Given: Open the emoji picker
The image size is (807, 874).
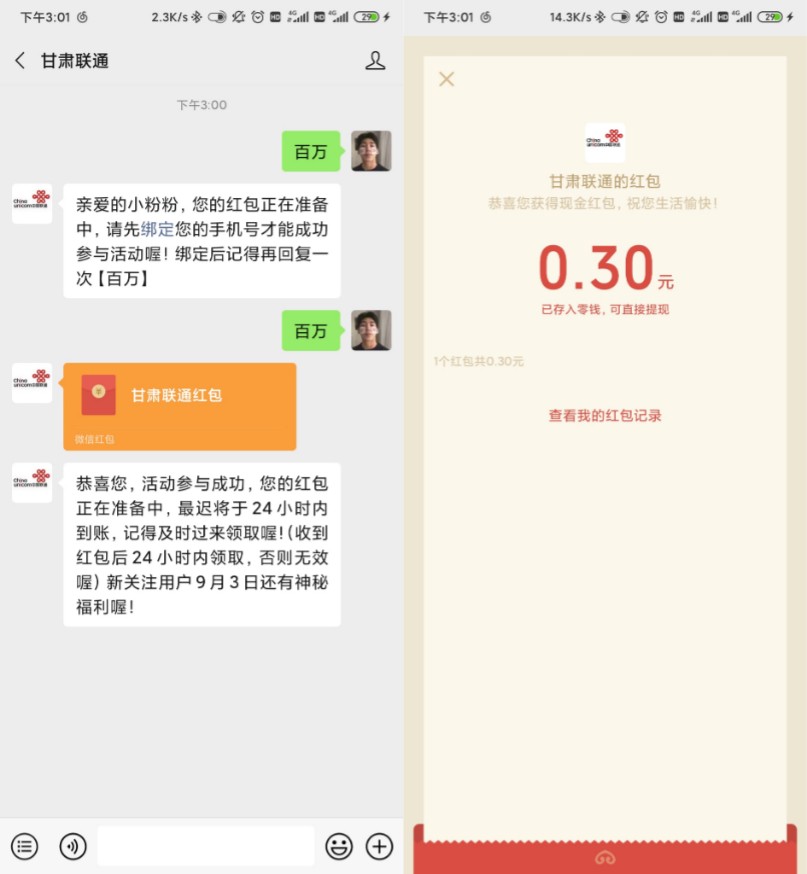Looking at the screenshot, I should (x=339, y=846).
